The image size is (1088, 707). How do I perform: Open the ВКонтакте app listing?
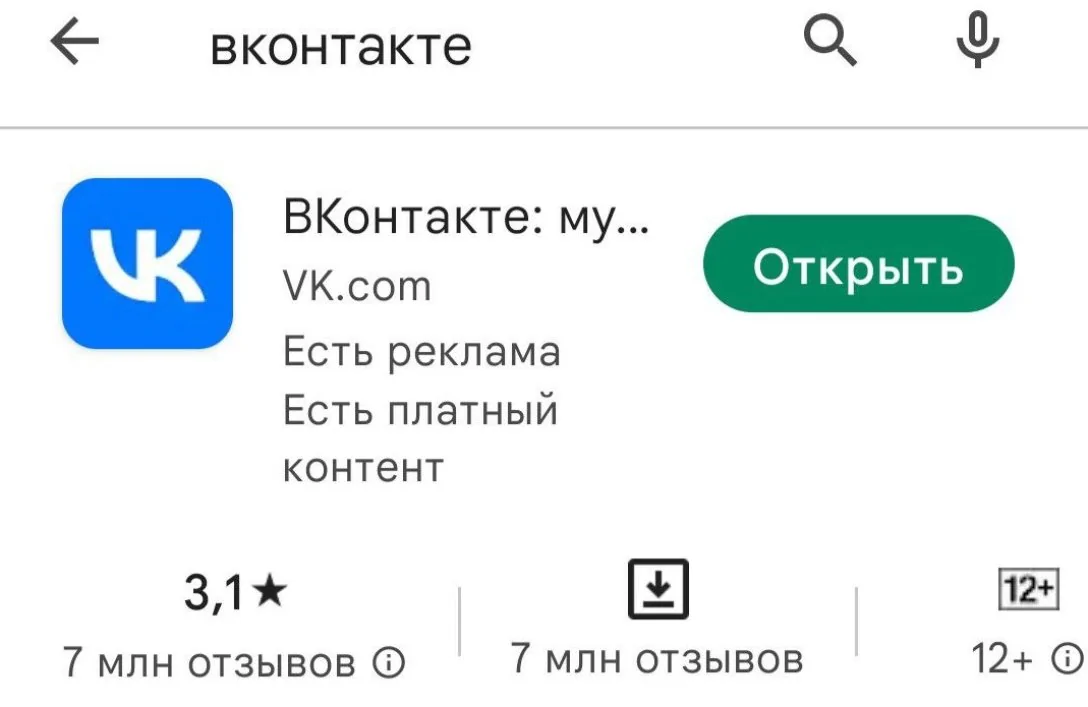[x=466, y=218]
